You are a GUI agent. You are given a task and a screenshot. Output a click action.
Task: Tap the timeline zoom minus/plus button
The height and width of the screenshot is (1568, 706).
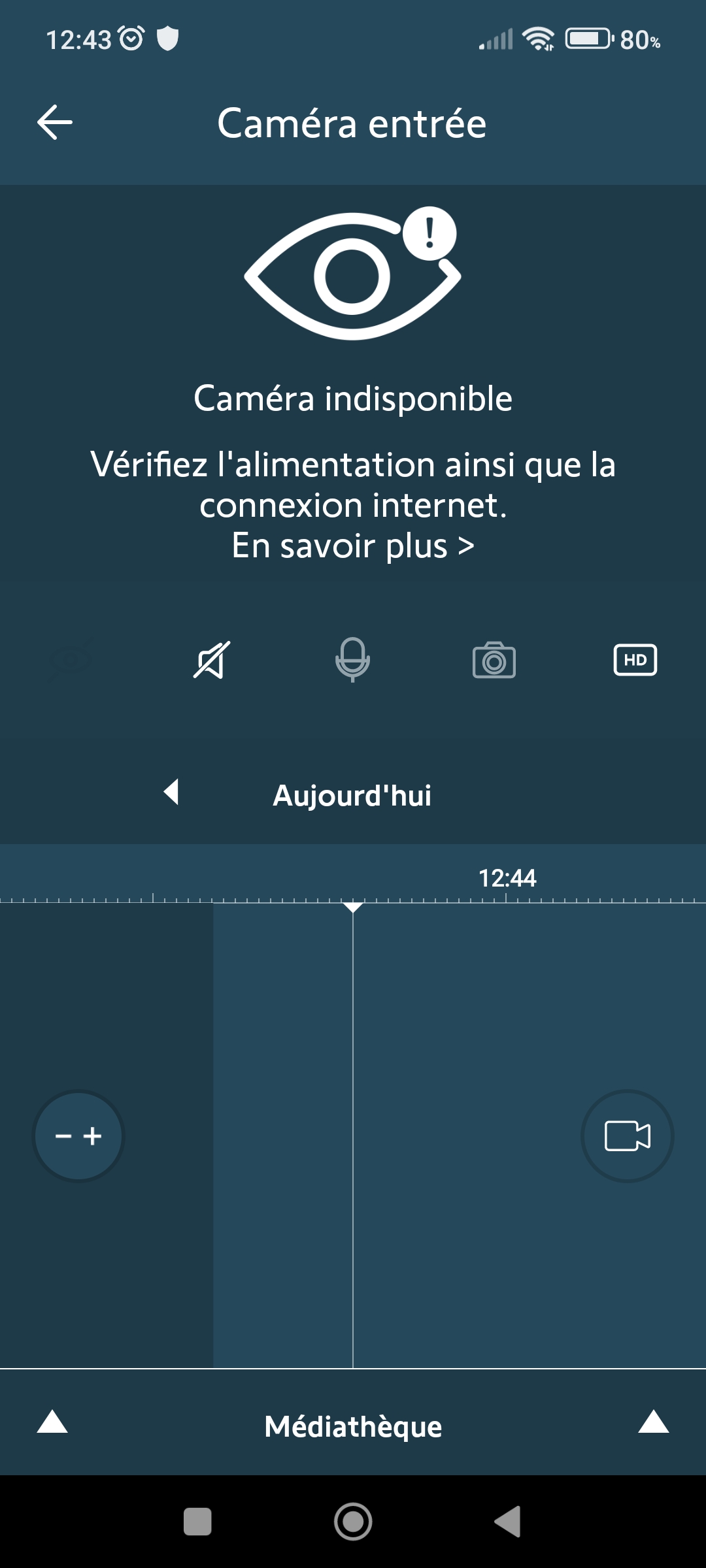tap(78, 1136)
